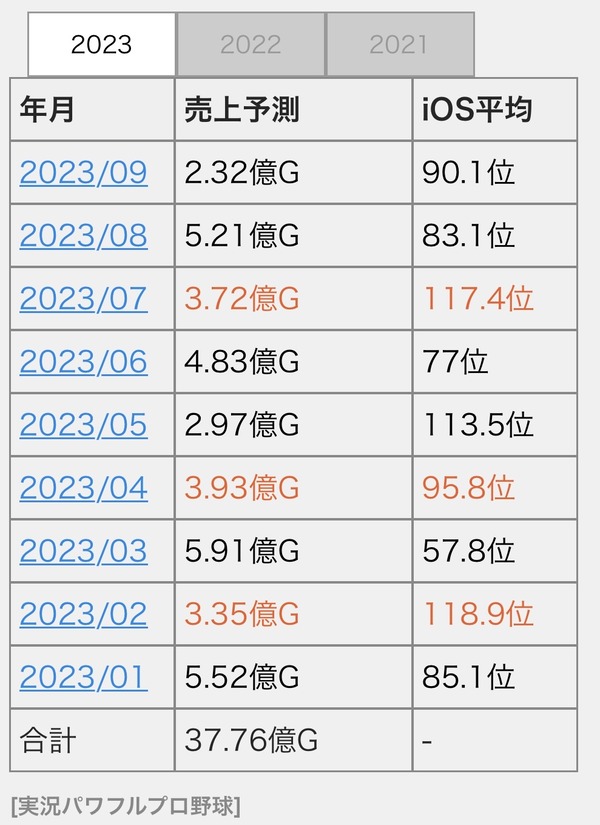
Task: Go to the 2023/02 page
Action: (x=83, y=613)
